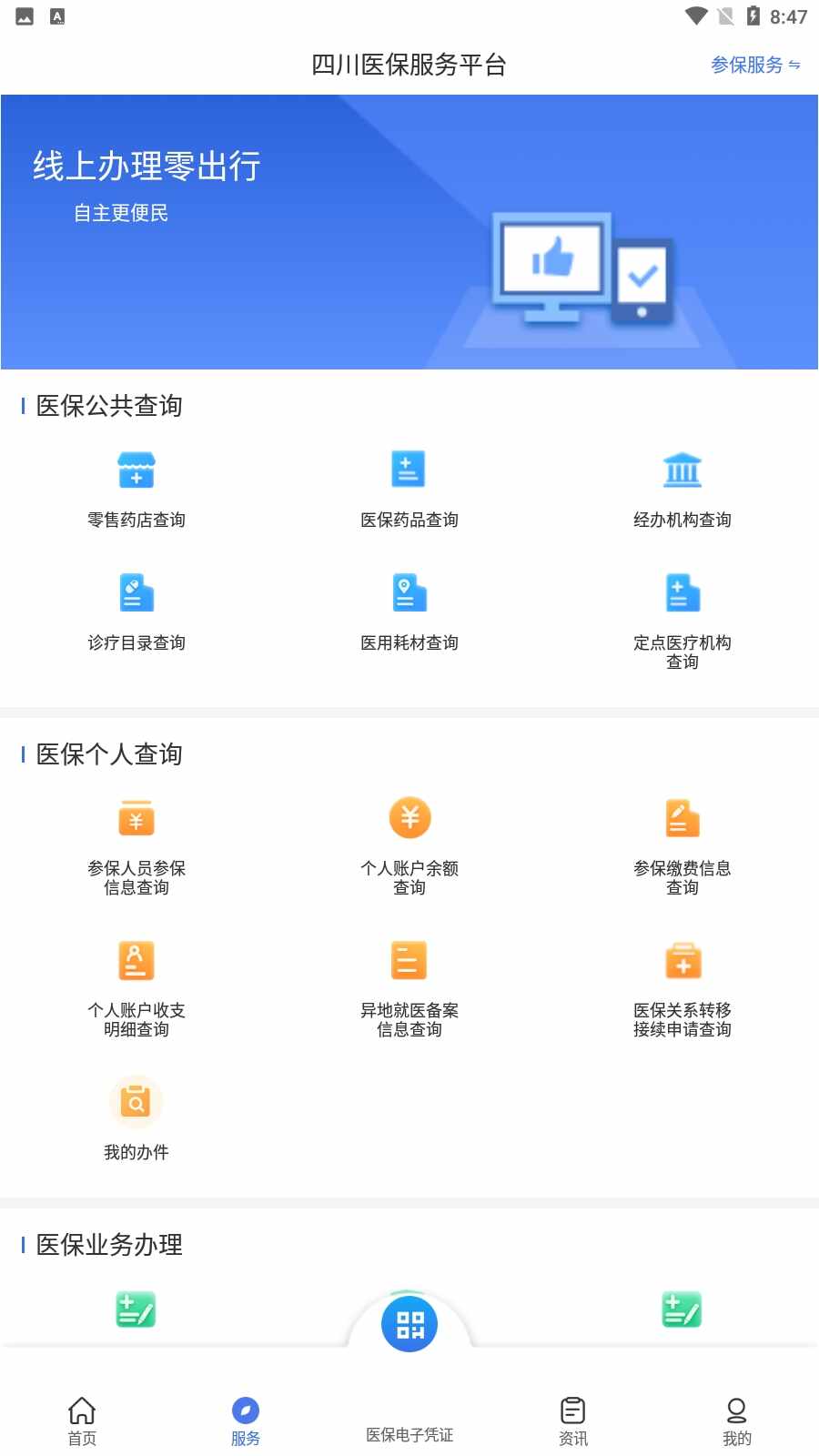Screen dimensions: 819x1456
Task: Switch to the 资讯 tab
Action: click(573, 1421)
